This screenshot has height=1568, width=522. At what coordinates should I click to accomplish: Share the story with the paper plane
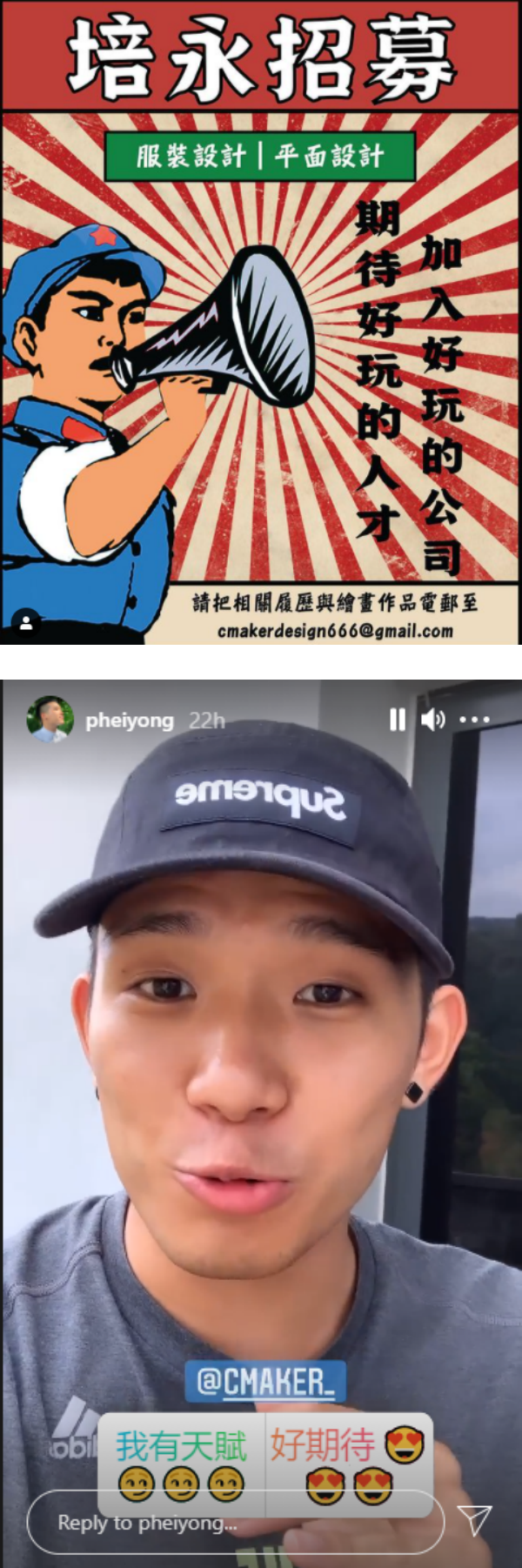[x=475, y=1520]
